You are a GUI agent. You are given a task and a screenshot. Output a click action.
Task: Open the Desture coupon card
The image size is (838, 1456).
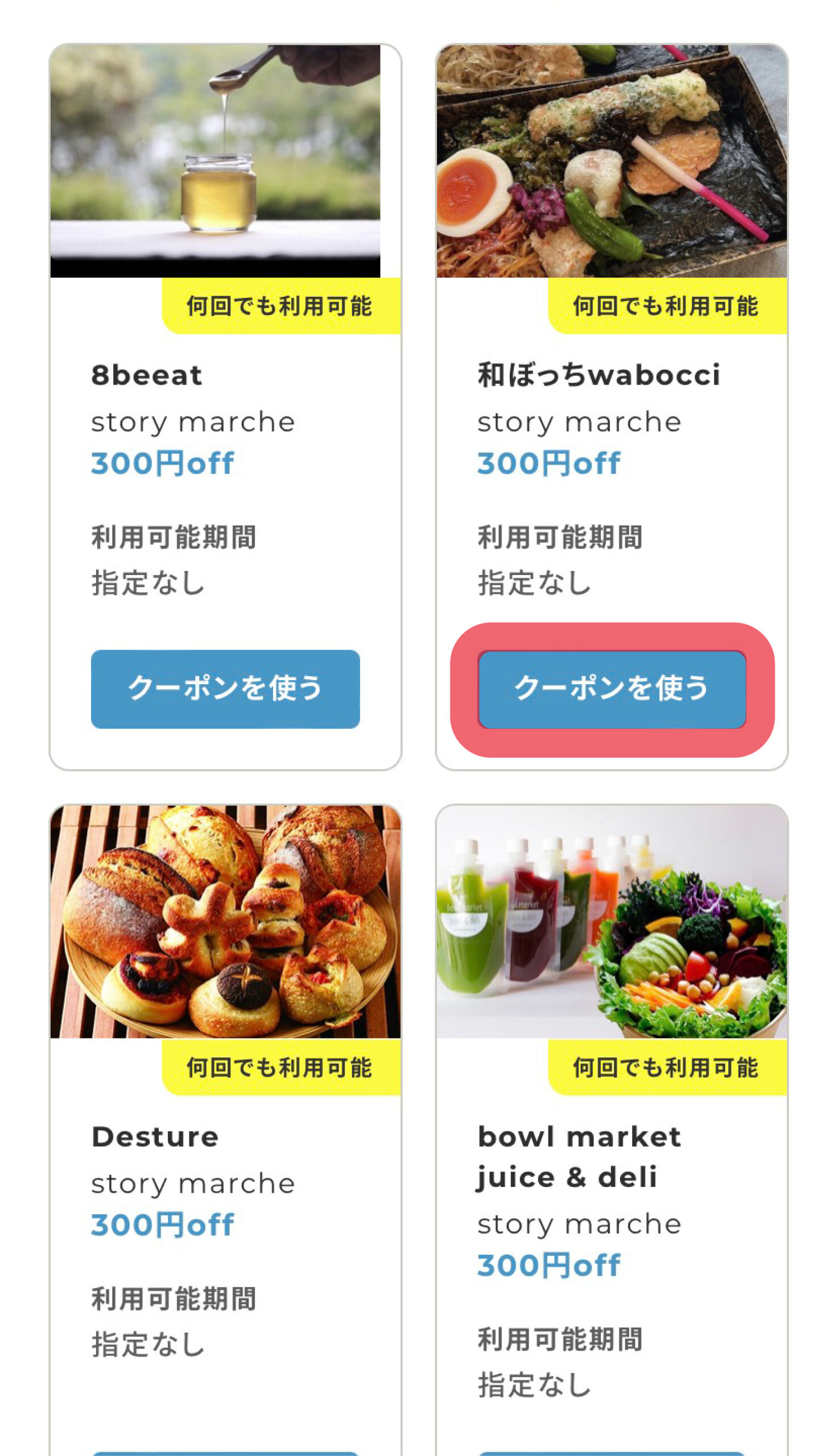click(x=225, y=1130)
